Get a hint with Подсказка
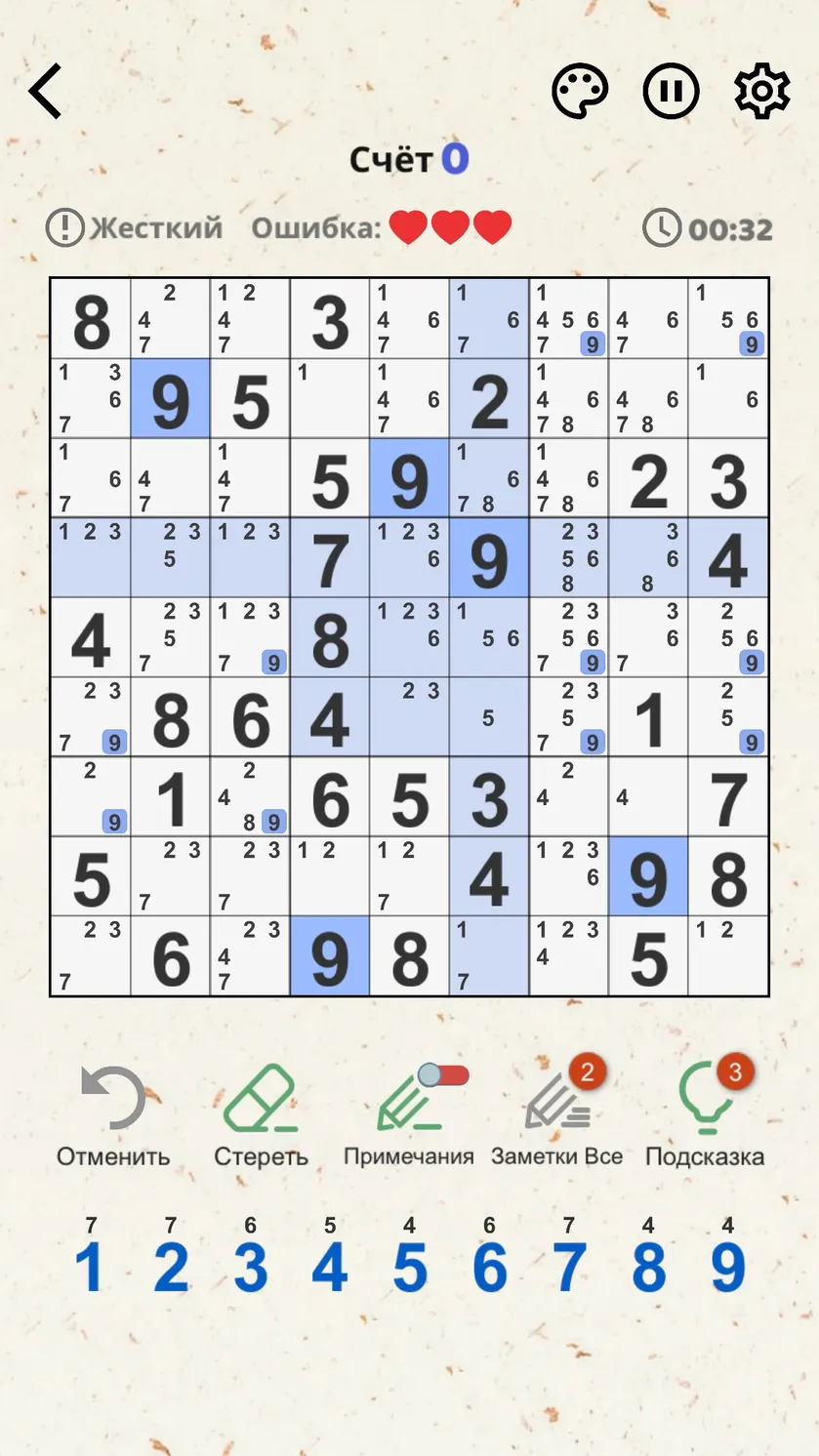819x1456 pixels. pos(704,1112)
